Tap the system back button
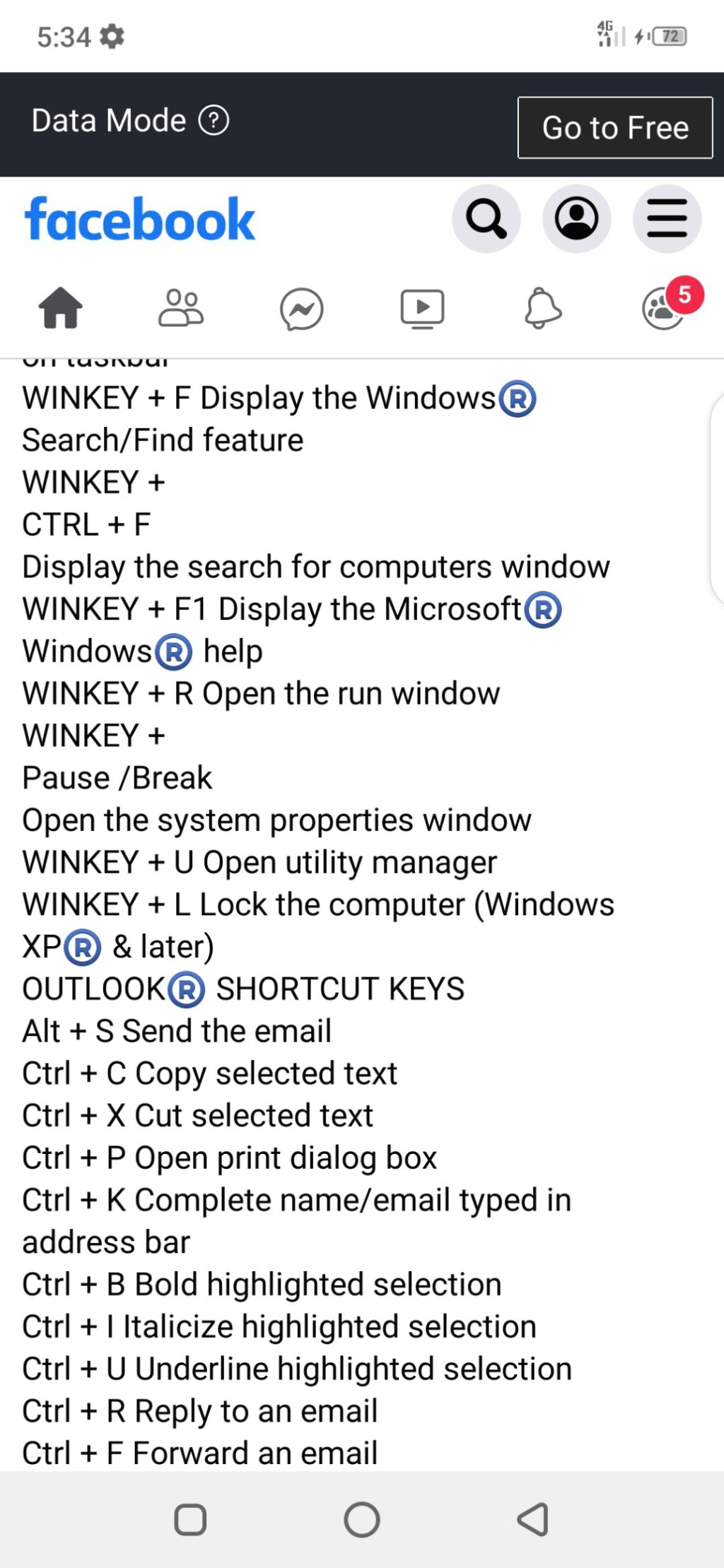724x1568 pixels. pyautogui.click(x=533, y=1519)
